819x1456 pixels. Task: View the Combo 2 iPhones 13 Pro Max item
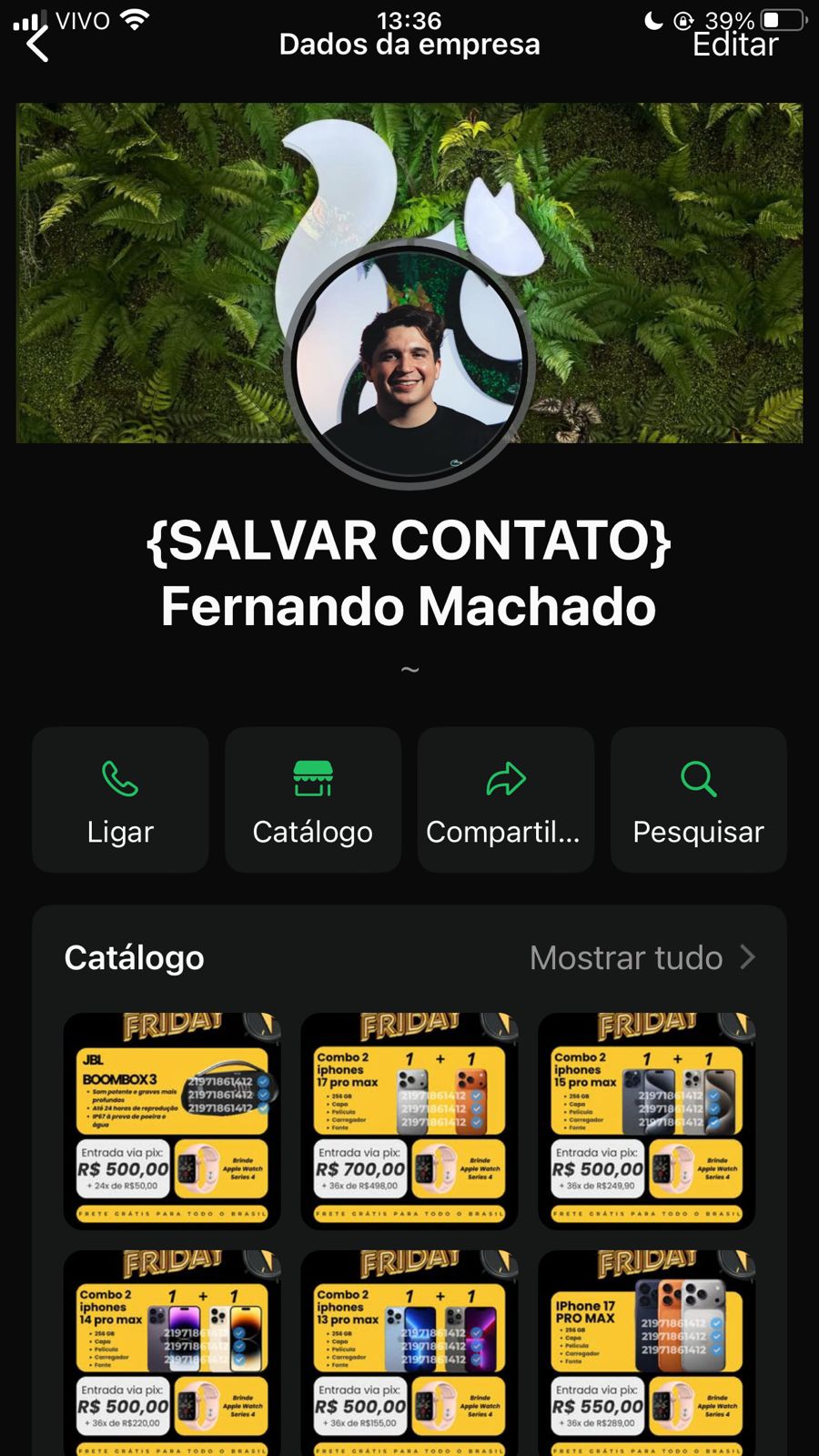pos(409,1356)
